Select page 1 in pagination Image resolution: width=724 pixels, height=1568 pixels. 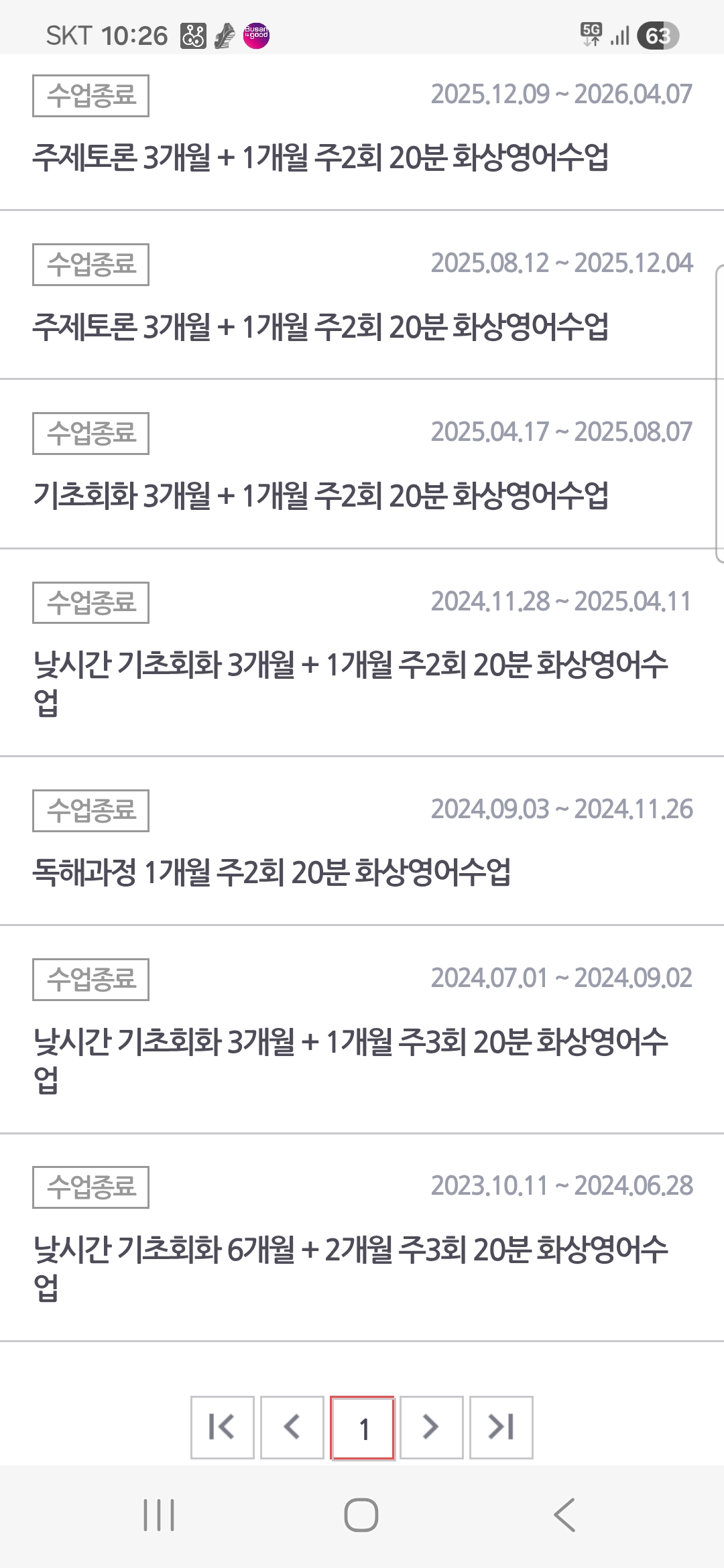tap(362, 1427)
